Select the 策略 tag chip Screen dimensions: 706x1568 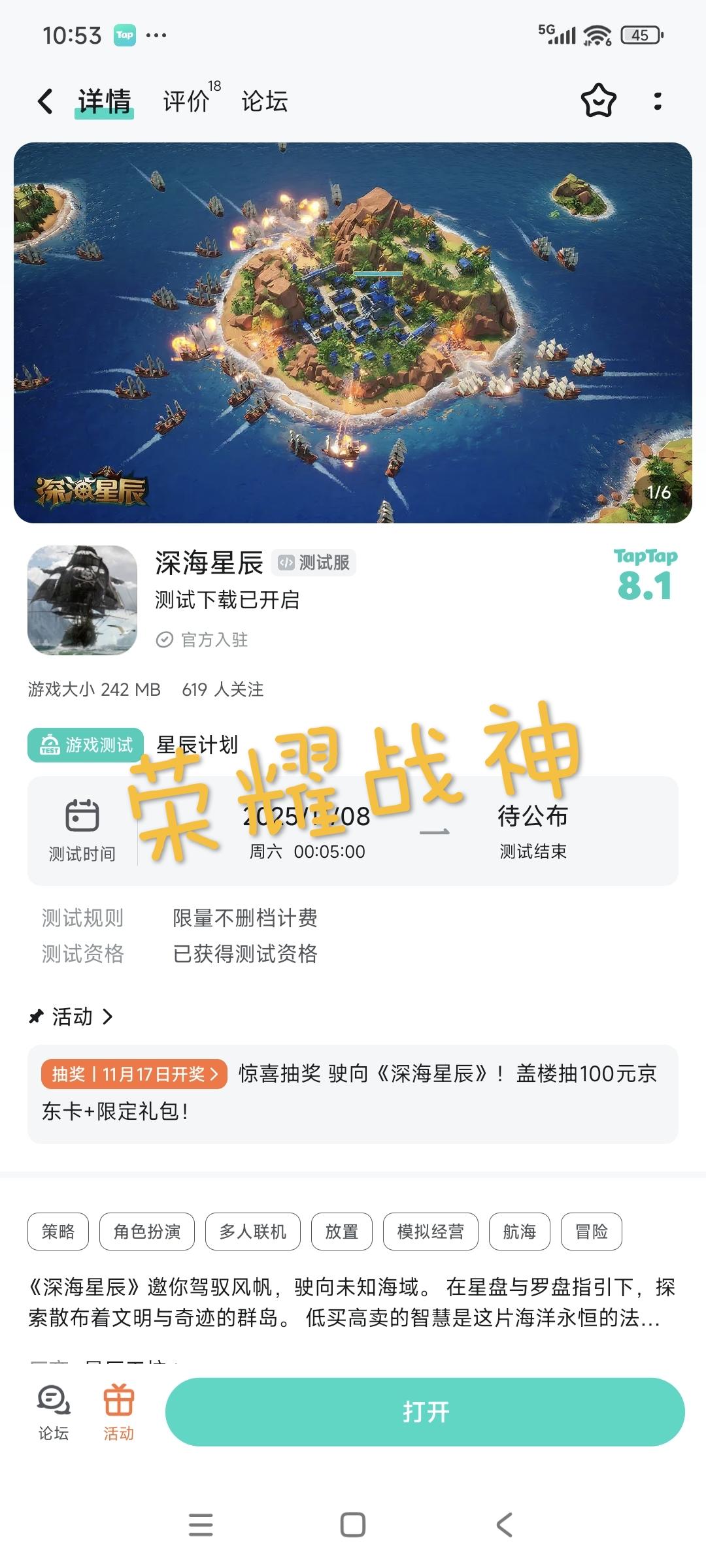coord(58,1232)
